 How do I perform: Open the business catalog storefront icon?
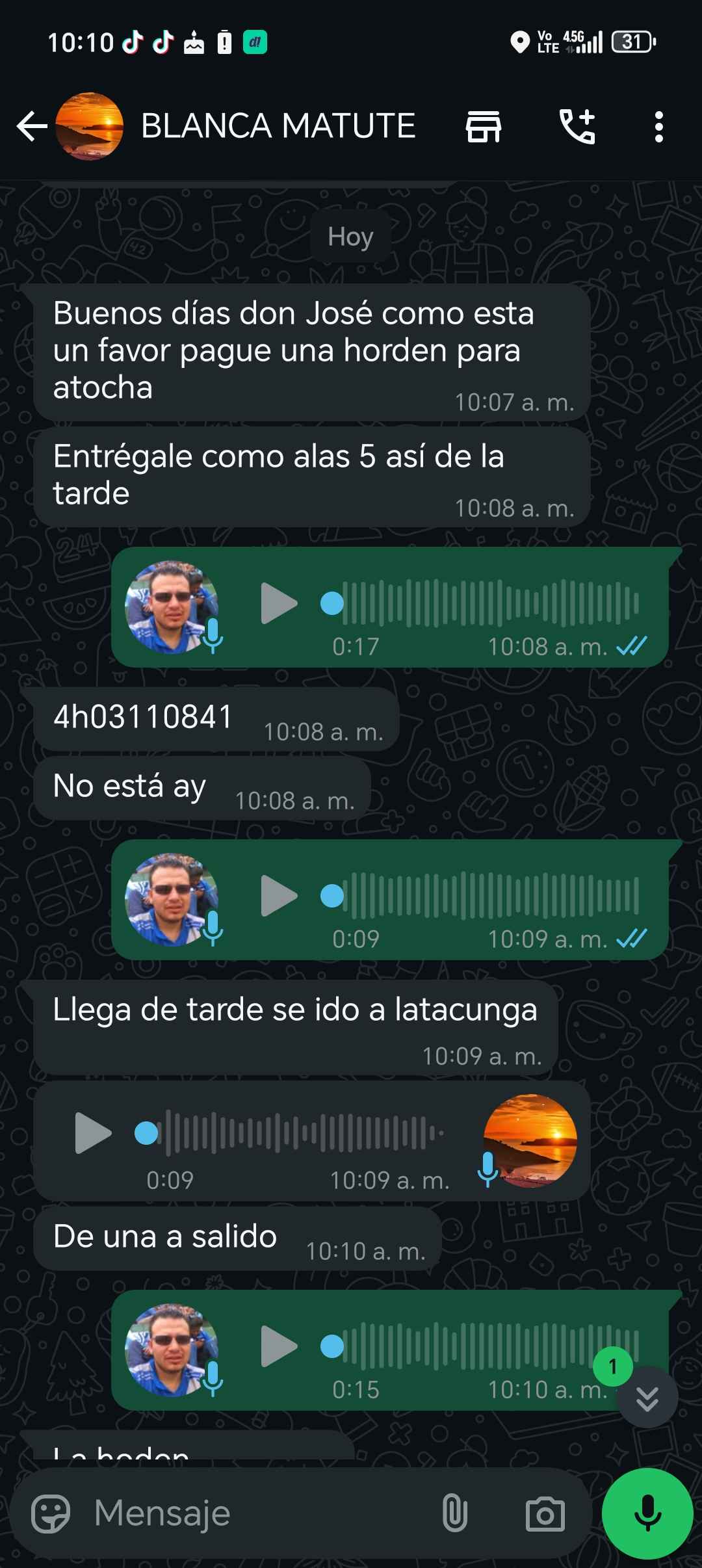click(484, 126)
